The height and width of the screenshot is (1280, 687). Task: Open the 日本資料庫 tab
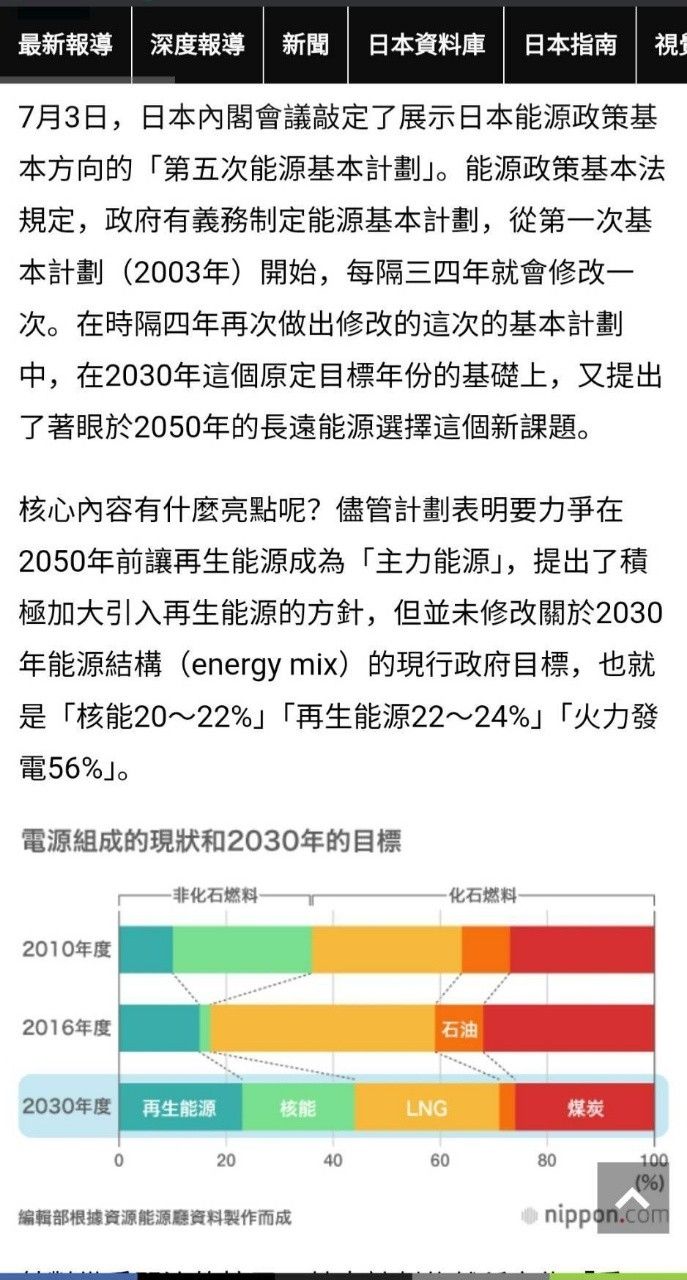[x=426, y=44]
